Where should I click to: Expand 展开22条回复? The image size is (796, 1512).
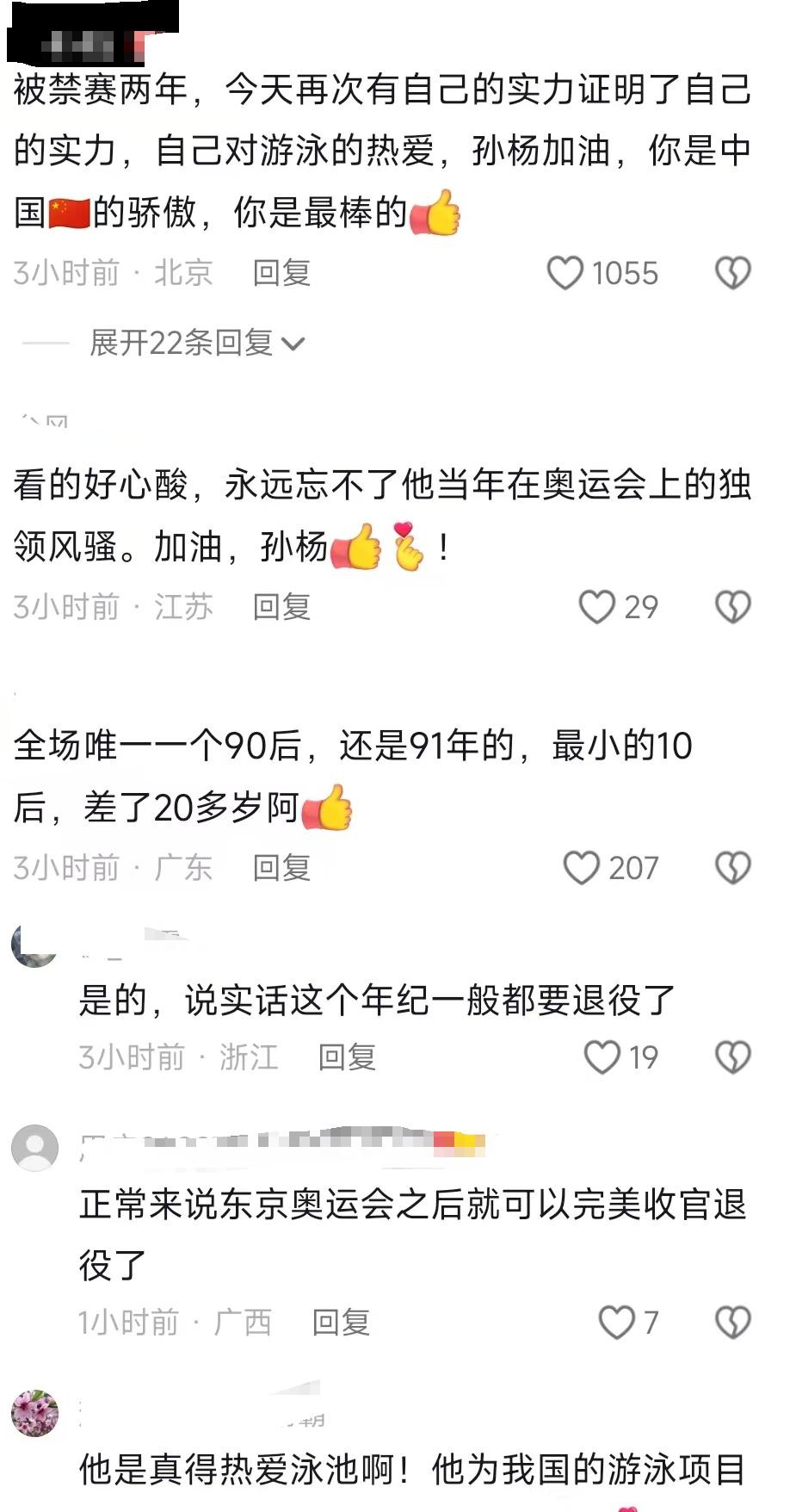tap(197, 343)
